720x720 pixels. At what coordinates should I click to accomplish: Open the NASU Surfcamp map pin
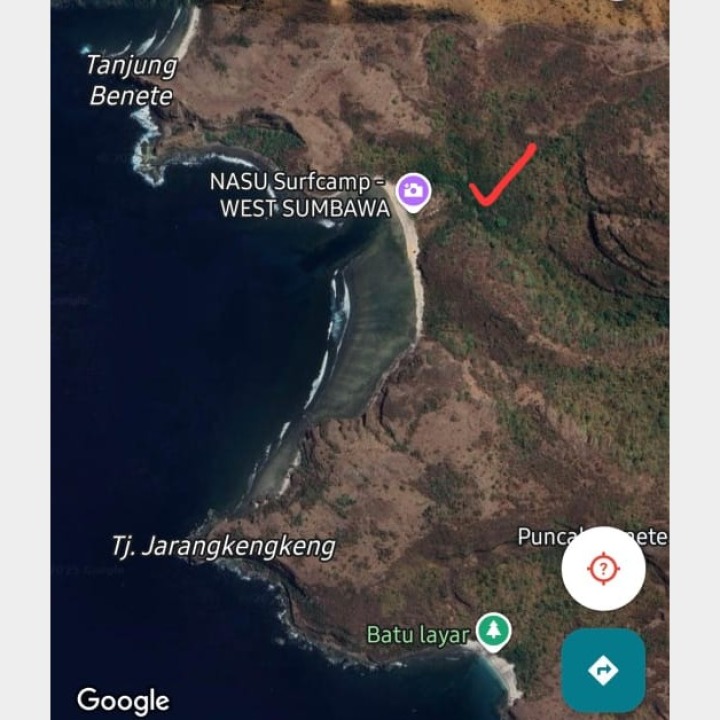pos(412,190)
